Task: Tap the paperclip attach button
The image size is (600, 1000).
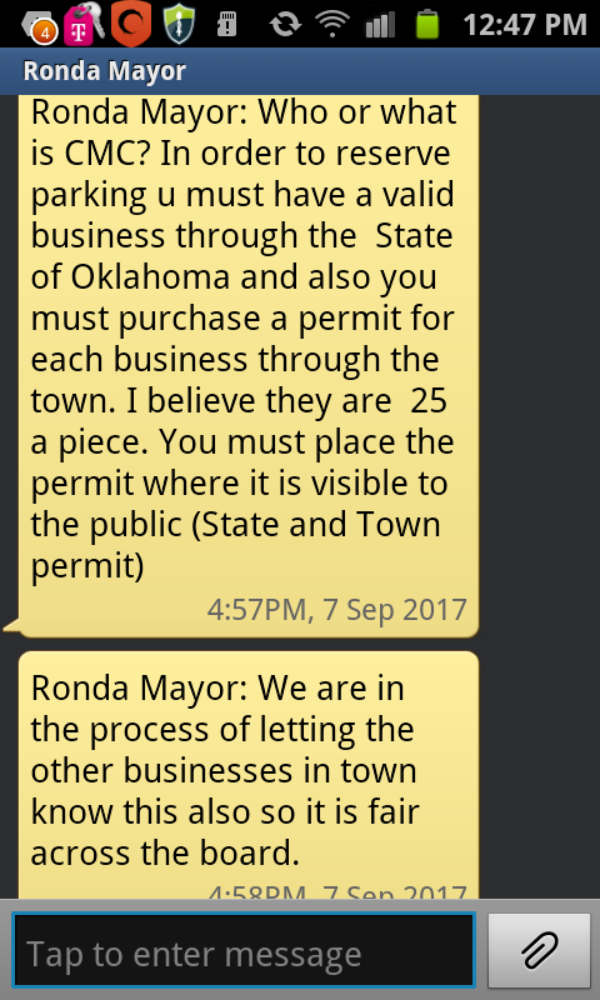Action: (x=539, y=951)
